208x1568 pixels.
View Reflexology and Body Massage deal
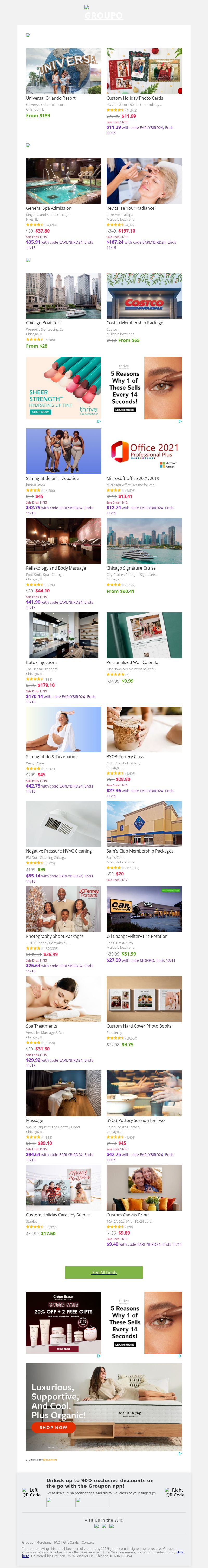click(63, 540)
